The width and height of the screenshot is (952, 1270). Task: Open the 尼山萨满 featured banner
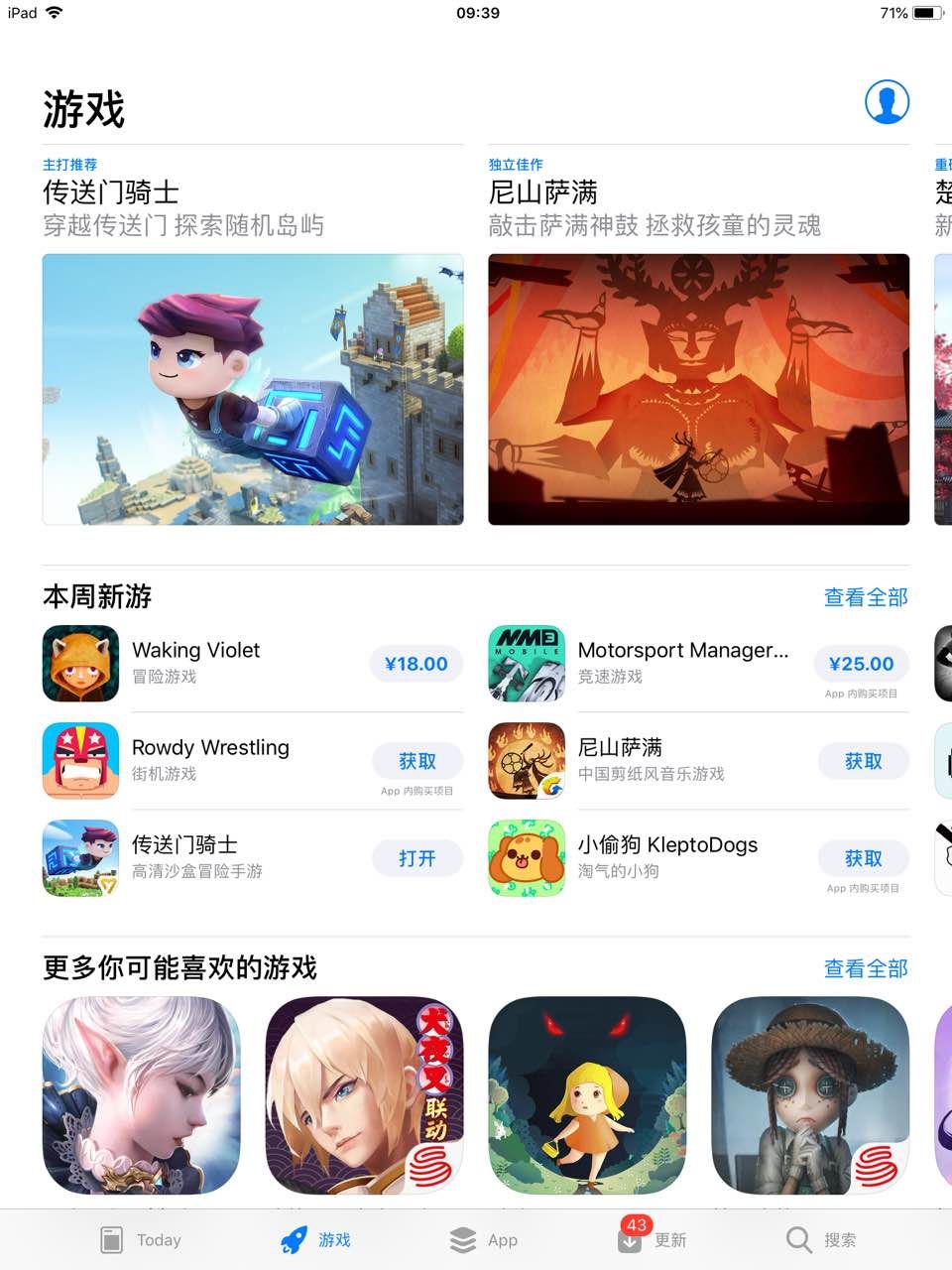pyautogui.click(x=698, y=389)
